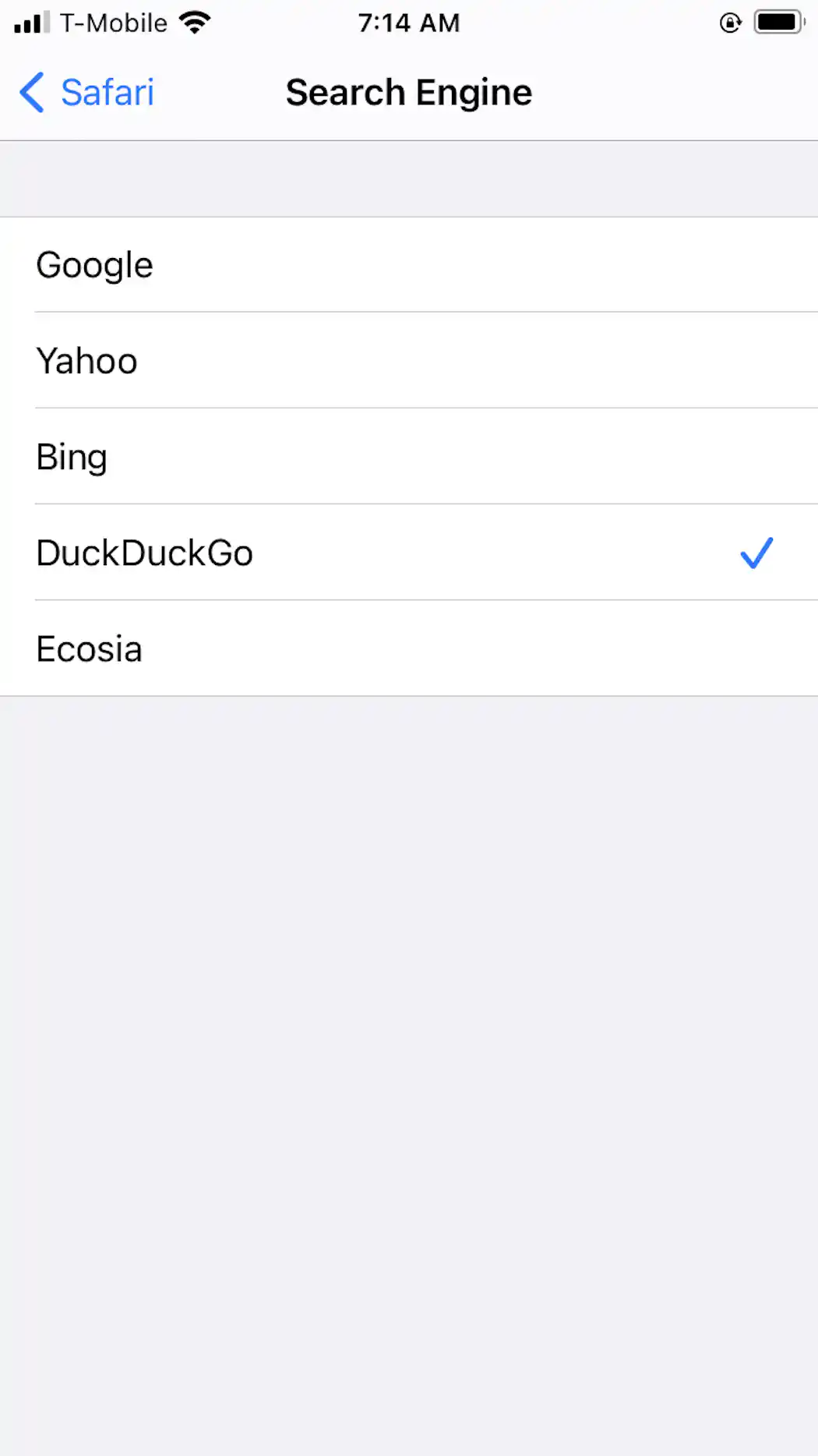Image resolution: width=818 pixels, height=1456 pixels.
Task: Tap the Search Engine page title
Action: pyautogui.click(x=409, y=91)
